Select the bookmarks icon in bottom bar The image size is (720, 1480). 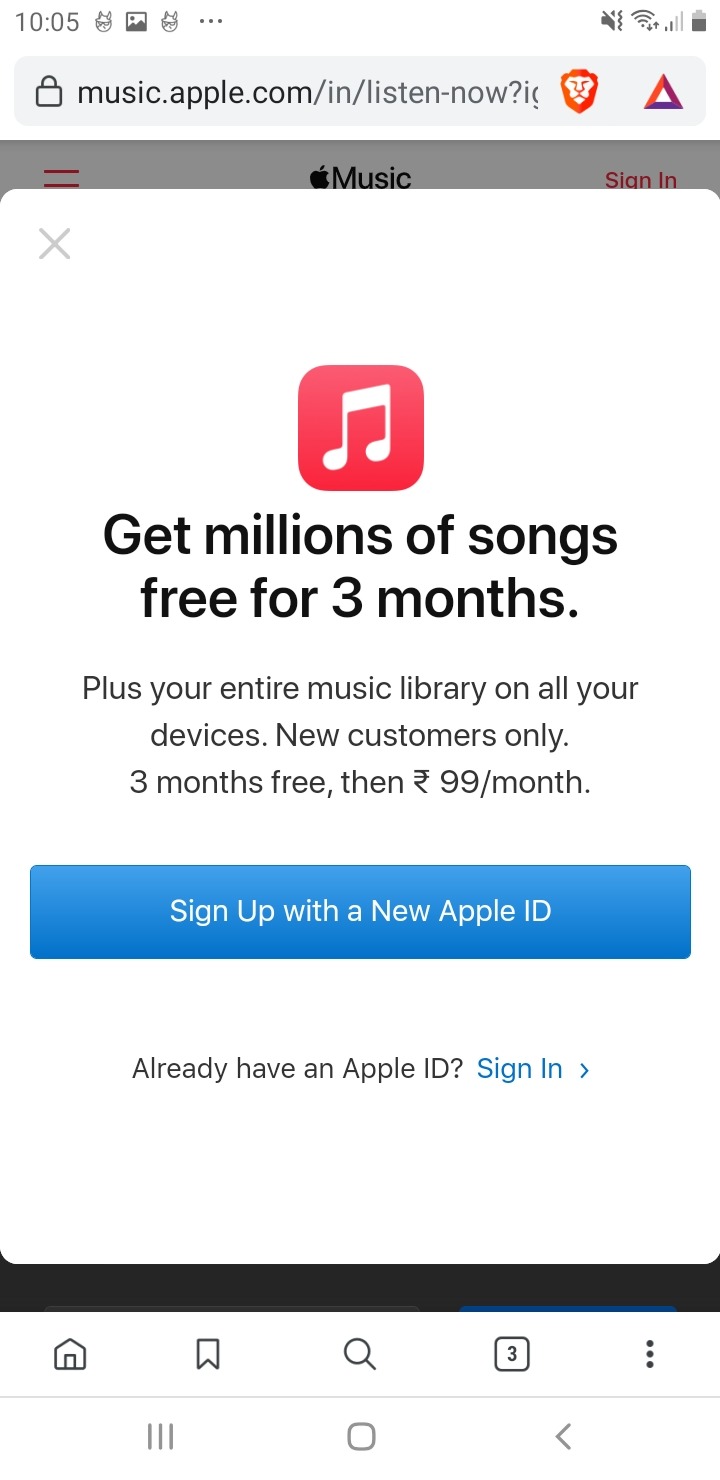coord(207,1354)
